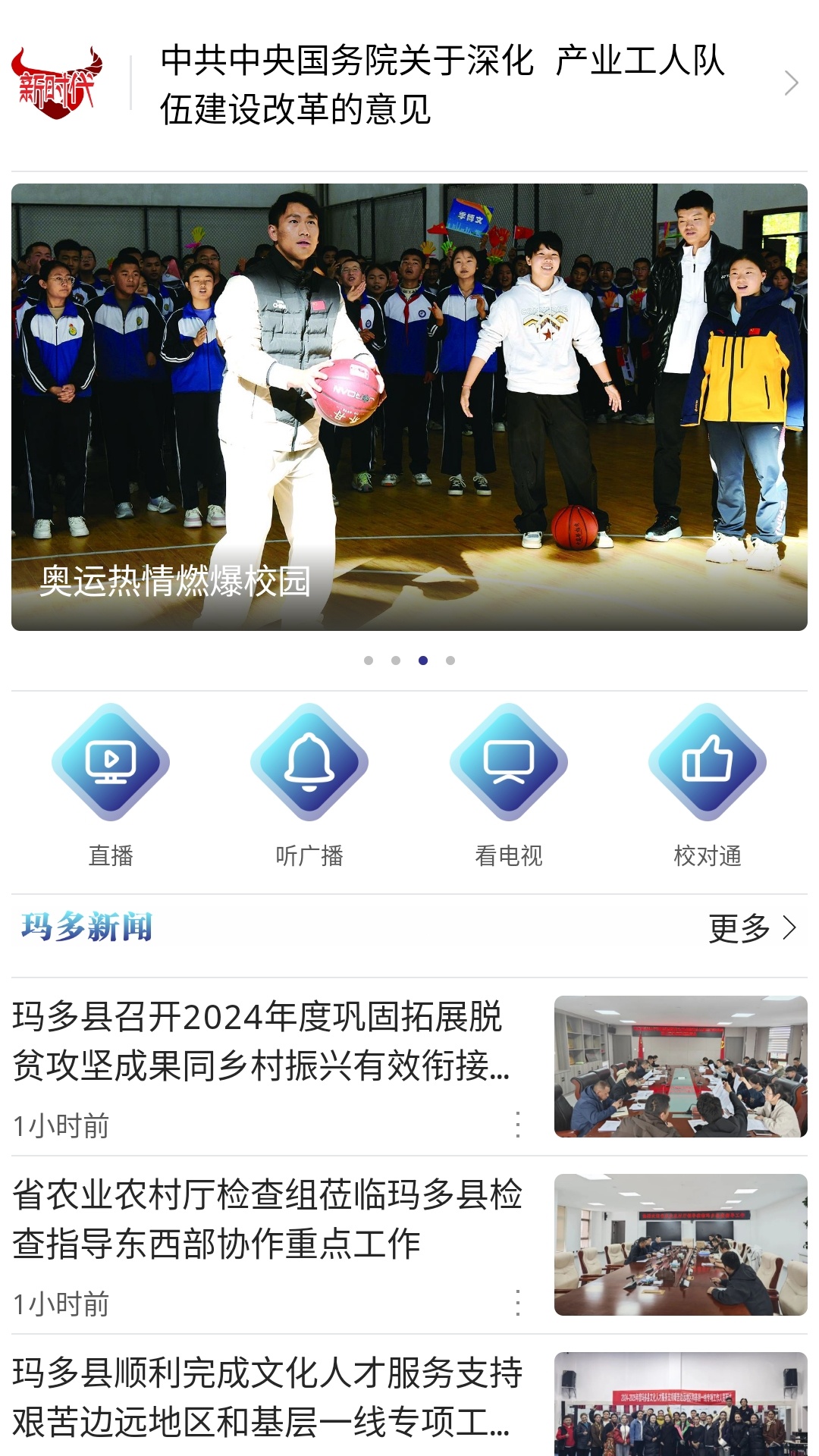Screen dimensions: 819x1456
Task: Open the 奥运热情燃爆校园 banner
Action: click(409, 407)
